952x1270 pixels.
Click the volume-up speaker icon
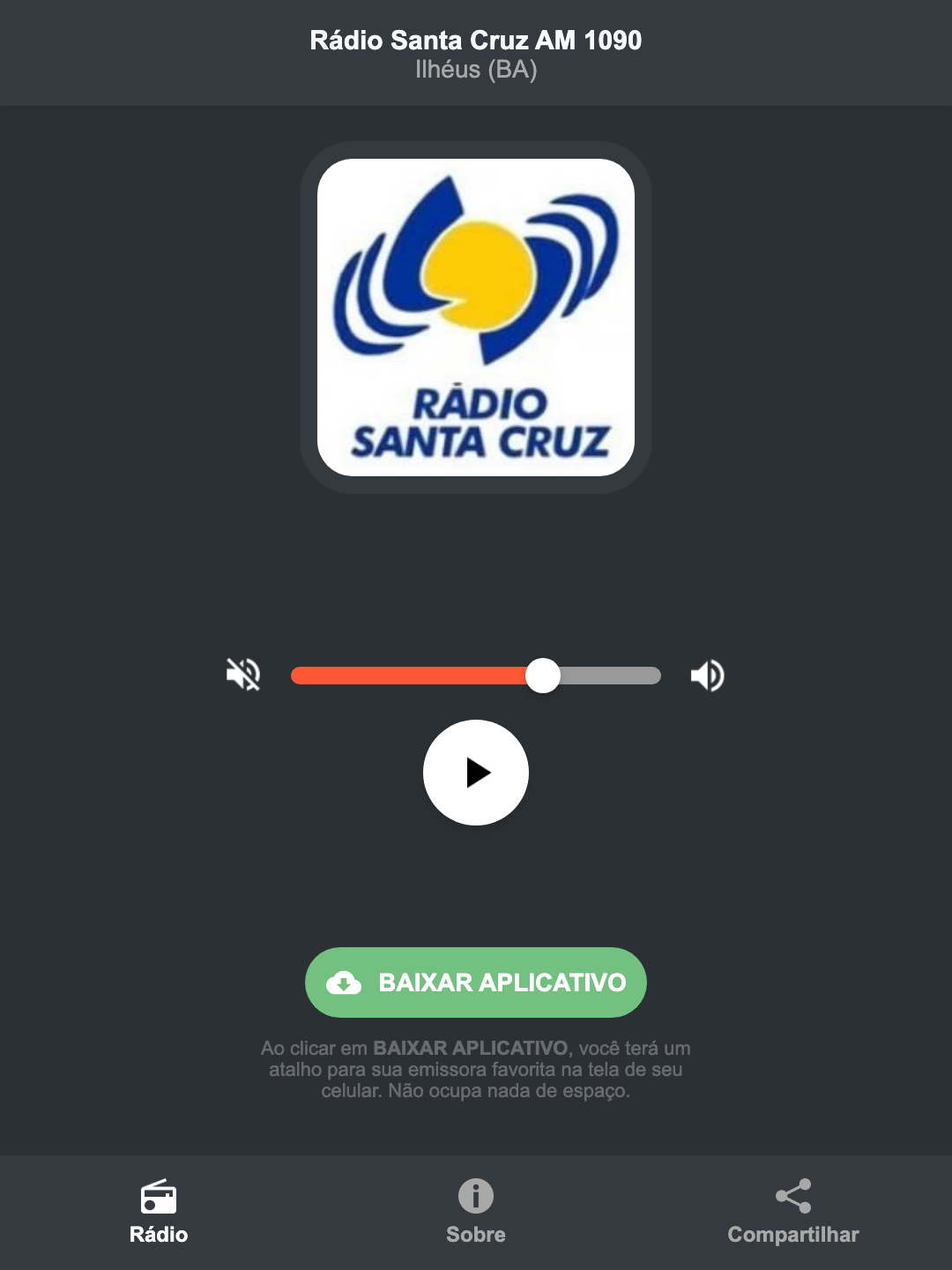(706, 675)
